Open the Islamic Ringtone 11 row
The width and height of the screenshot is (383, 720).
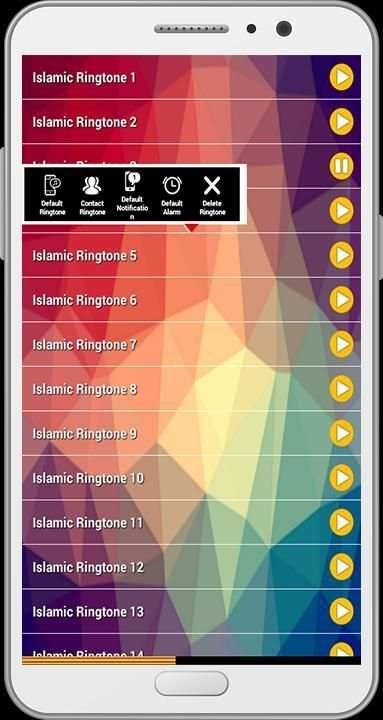(192, 523)
